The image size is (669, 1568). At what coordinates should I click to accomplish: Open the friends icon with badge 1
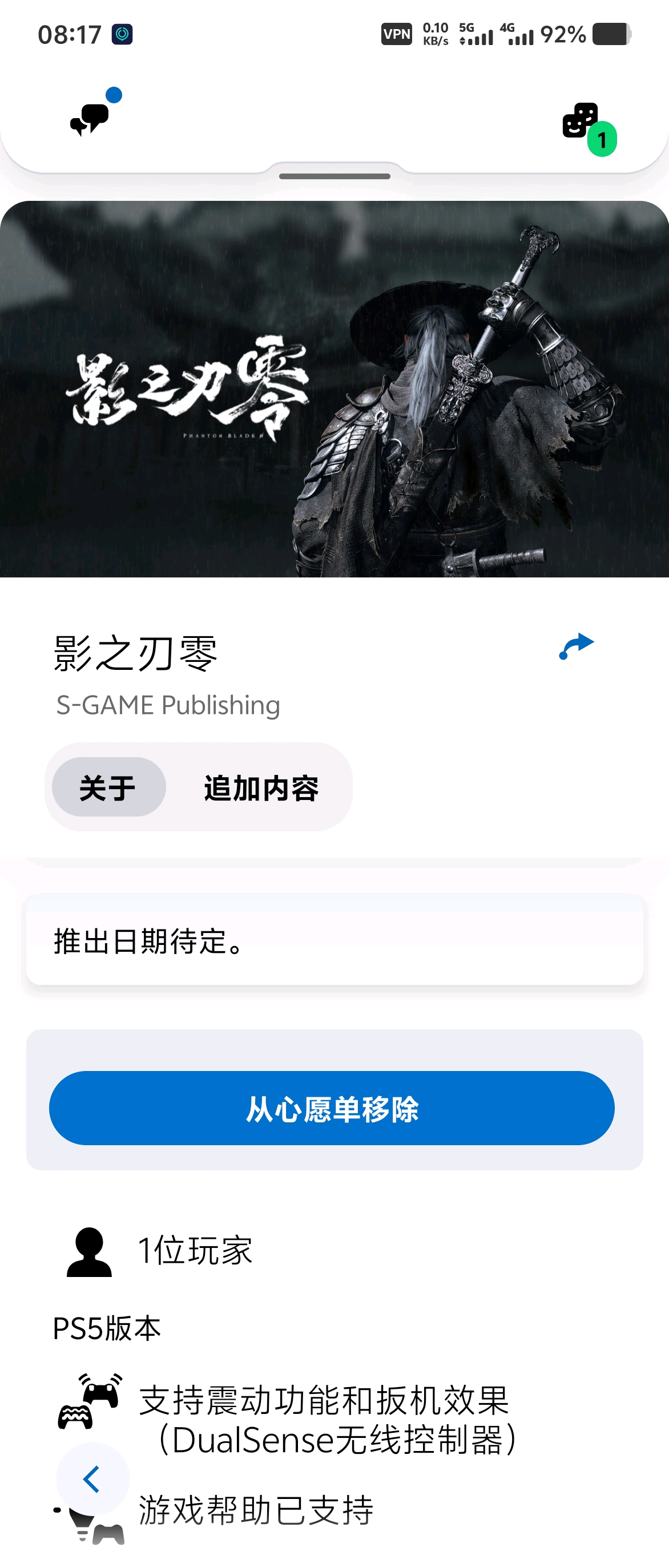pyautogui.click(x=581, y=121)
